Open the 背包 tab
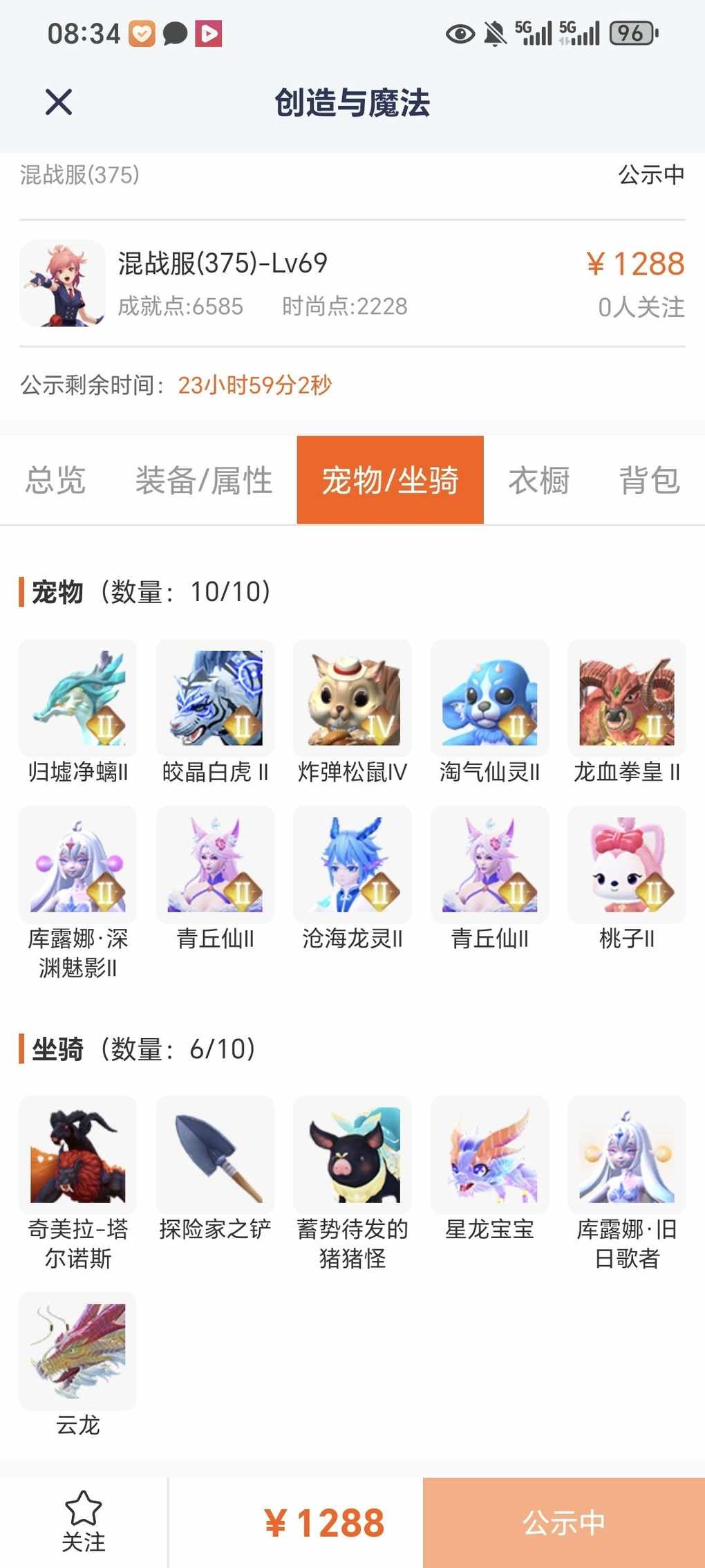This screenshot has height=1568, width=705. [x=650, y=480]
